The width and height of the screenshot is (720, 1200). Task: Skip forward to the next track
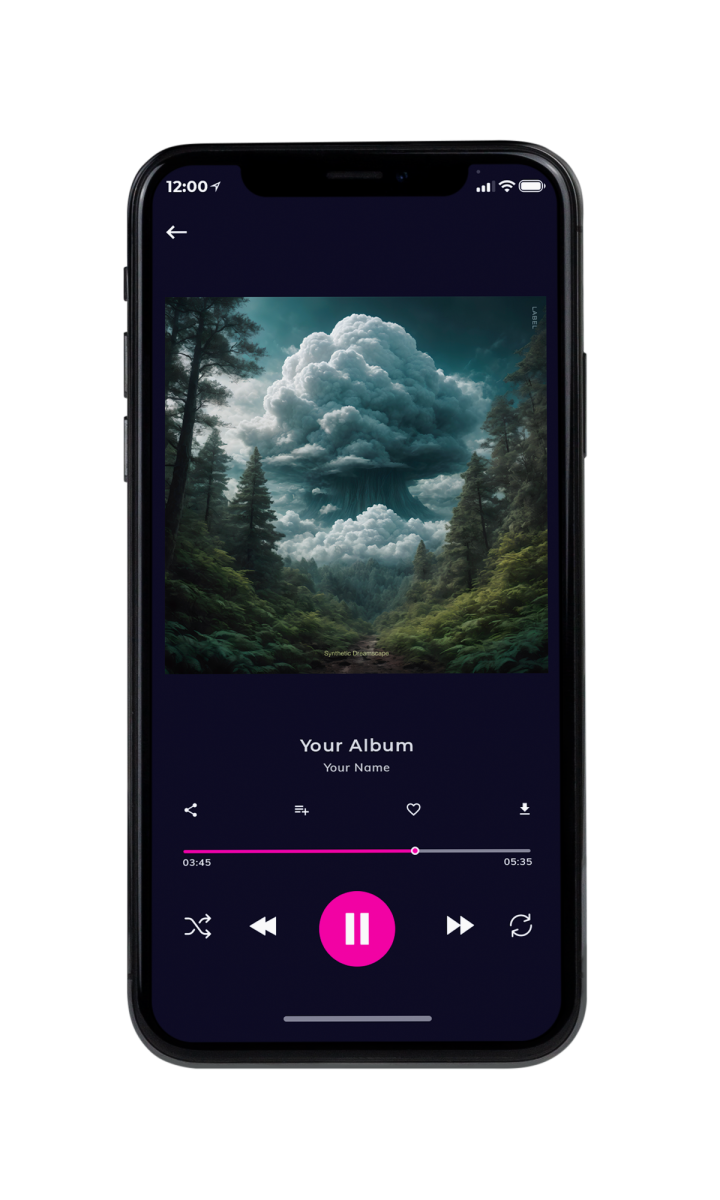460,926
